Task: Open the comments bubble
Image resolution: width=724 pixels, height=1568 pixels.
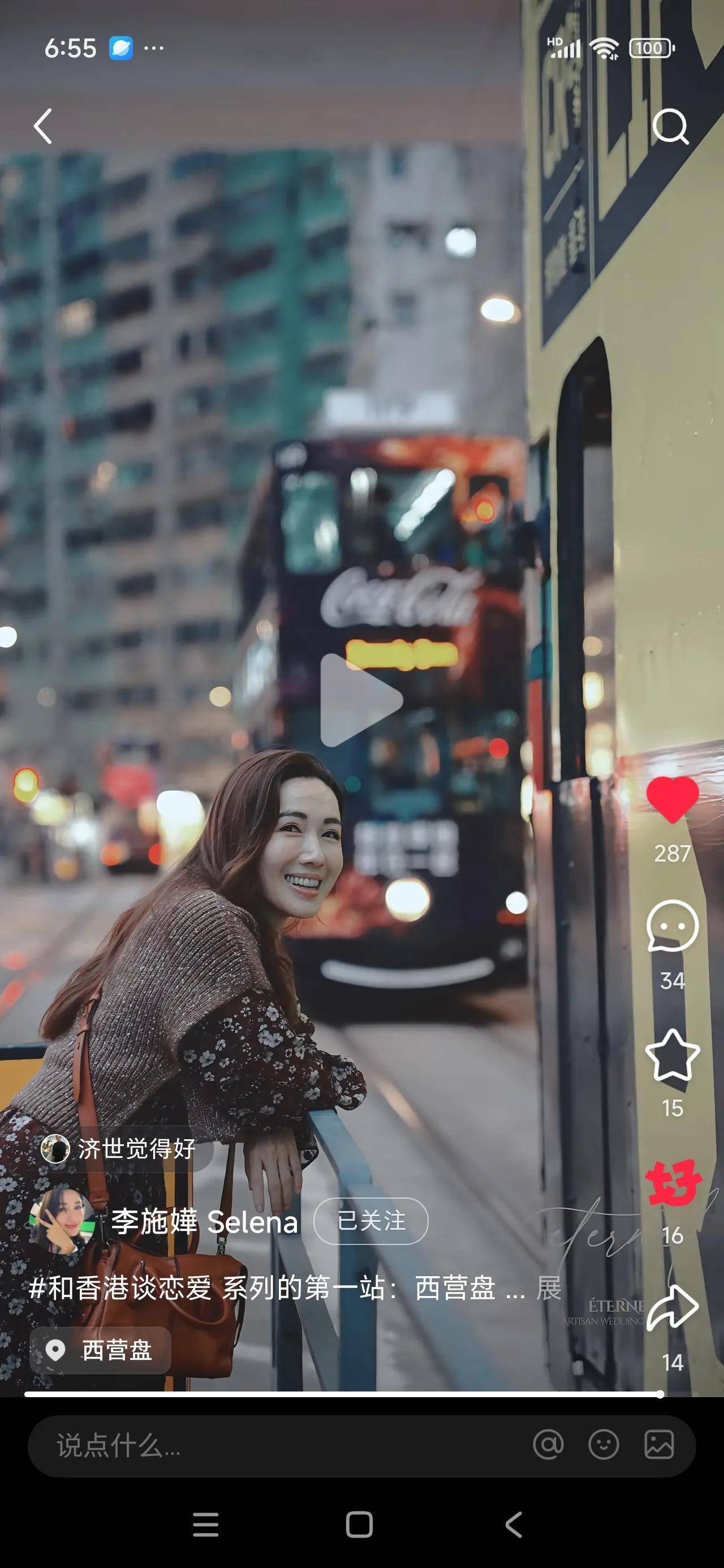Action: click(x=671, y=927)
